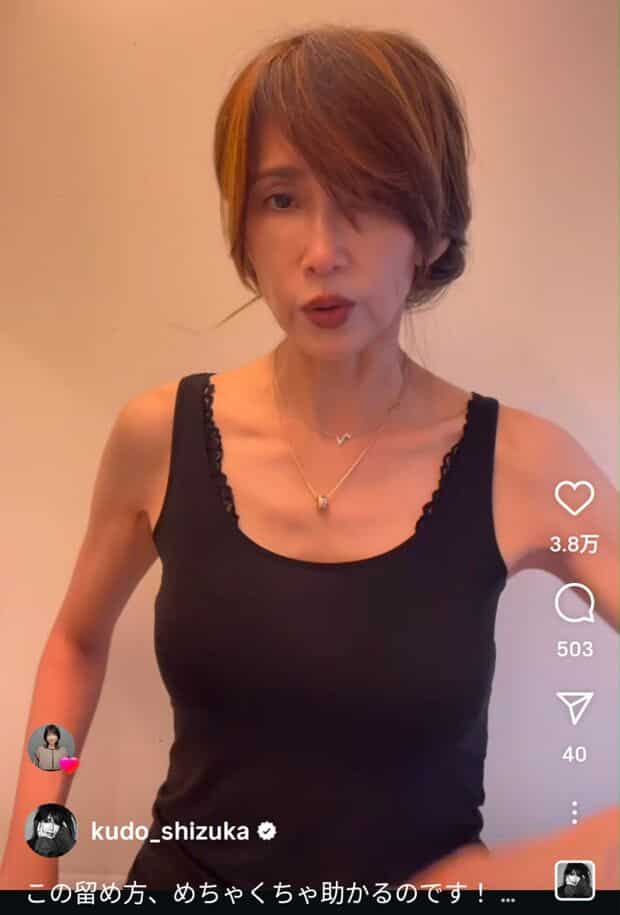Like this reel with the heart icon
The width and height of the screenshot is (620, 915).
[574, 498]
